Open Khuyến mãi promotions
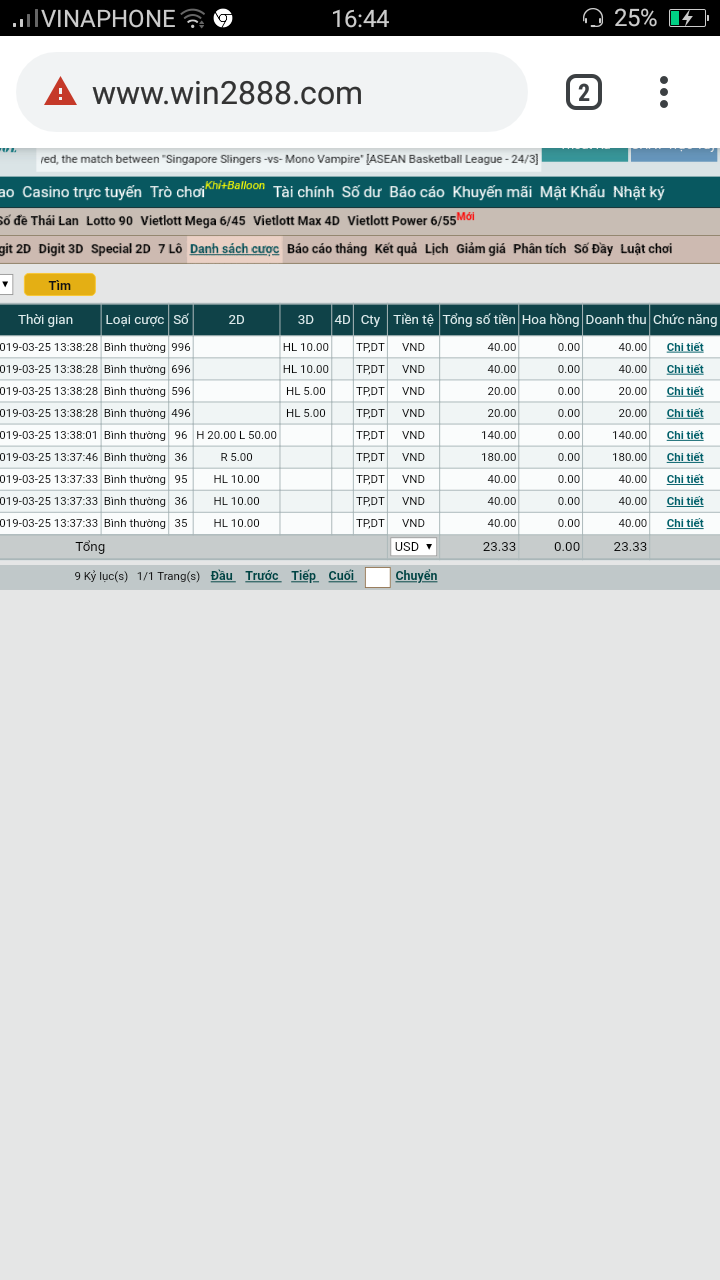 pos(492,192)
